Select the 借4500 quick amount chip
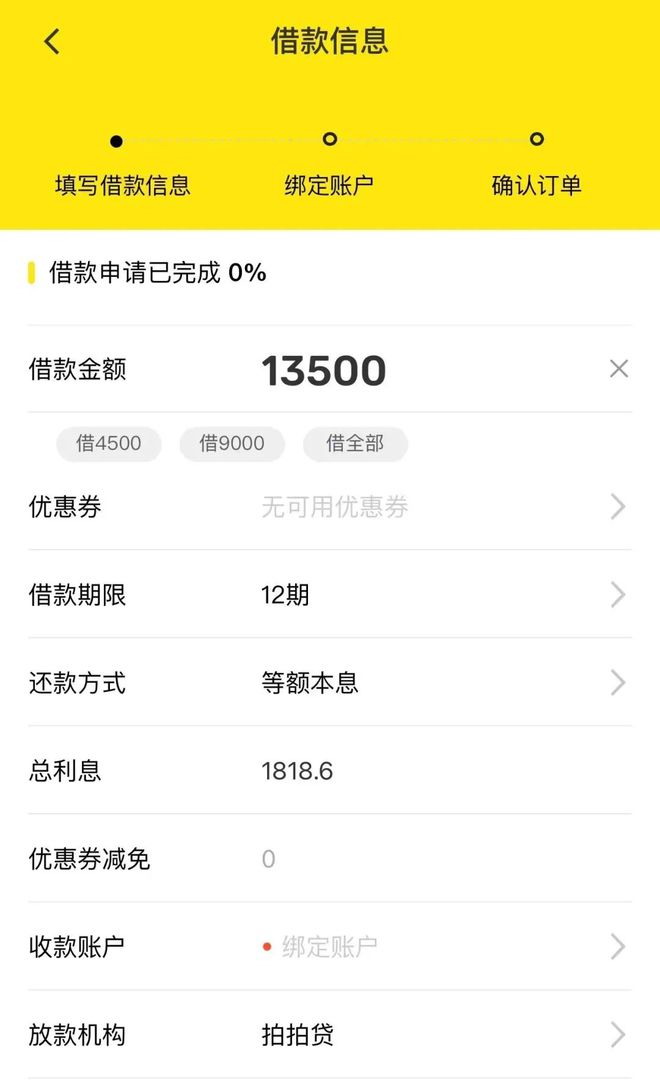Viewport: 660px width, 1086px height. tap(109, 443)
